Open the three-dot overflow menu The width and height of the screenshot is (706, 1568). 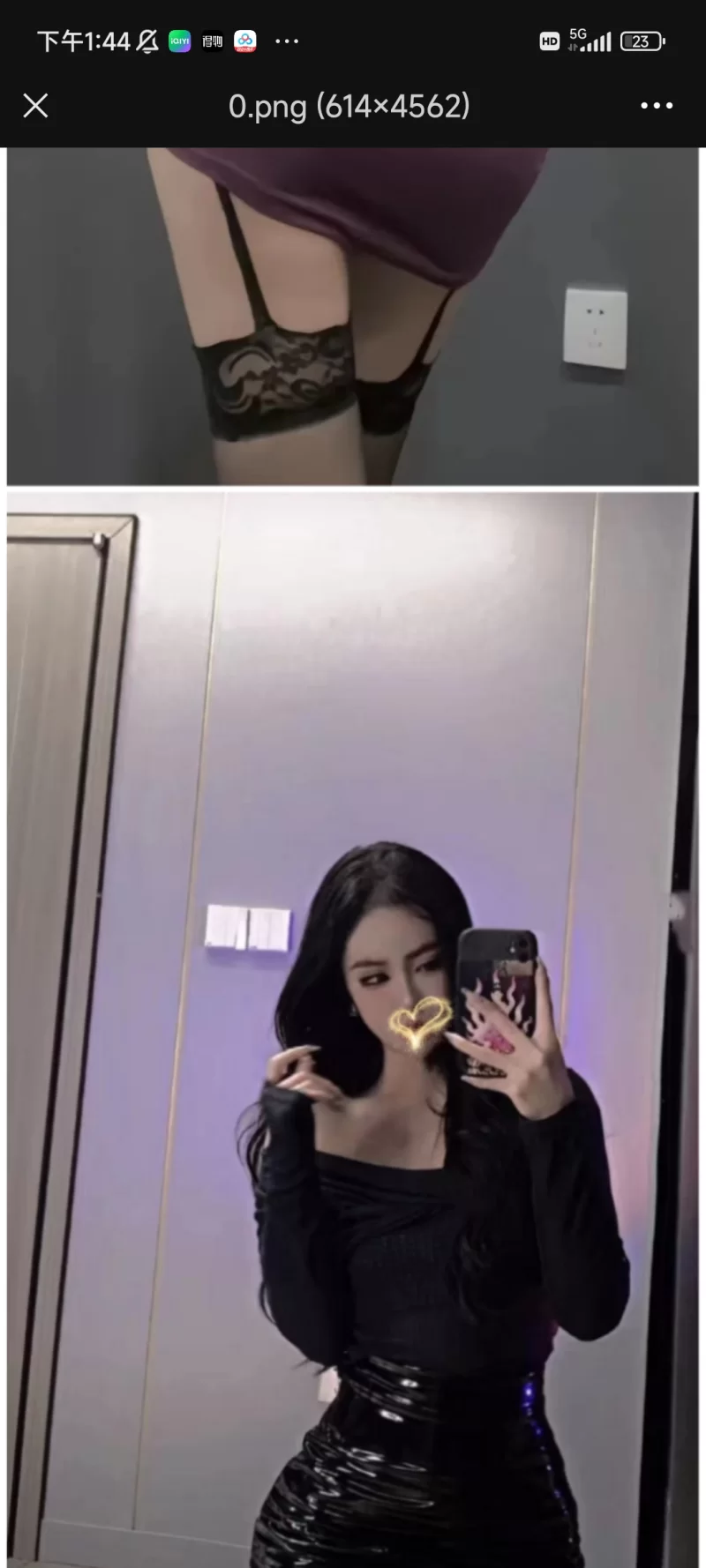657,106
